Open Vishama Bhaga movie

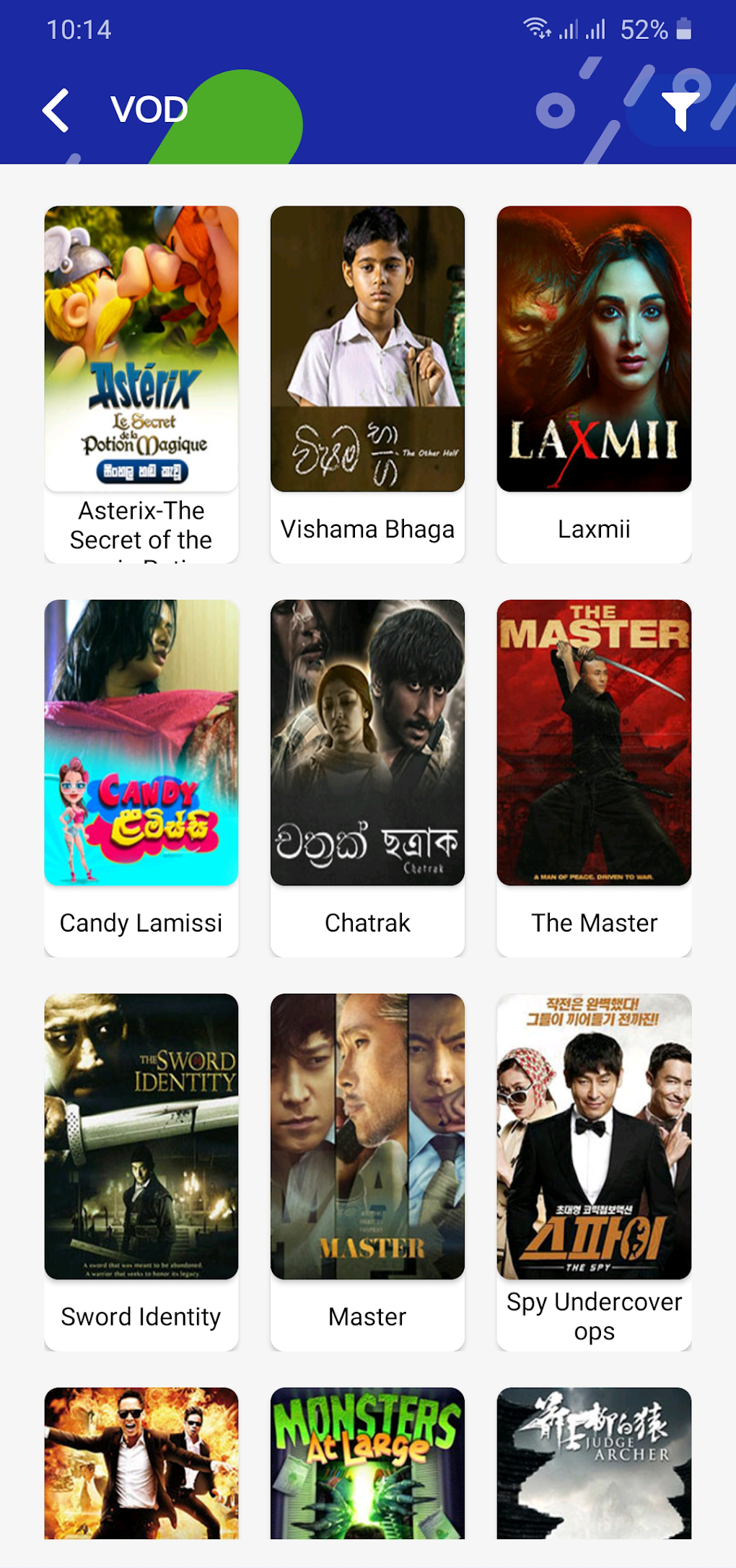pyautogui.click(x=367, y=385)
